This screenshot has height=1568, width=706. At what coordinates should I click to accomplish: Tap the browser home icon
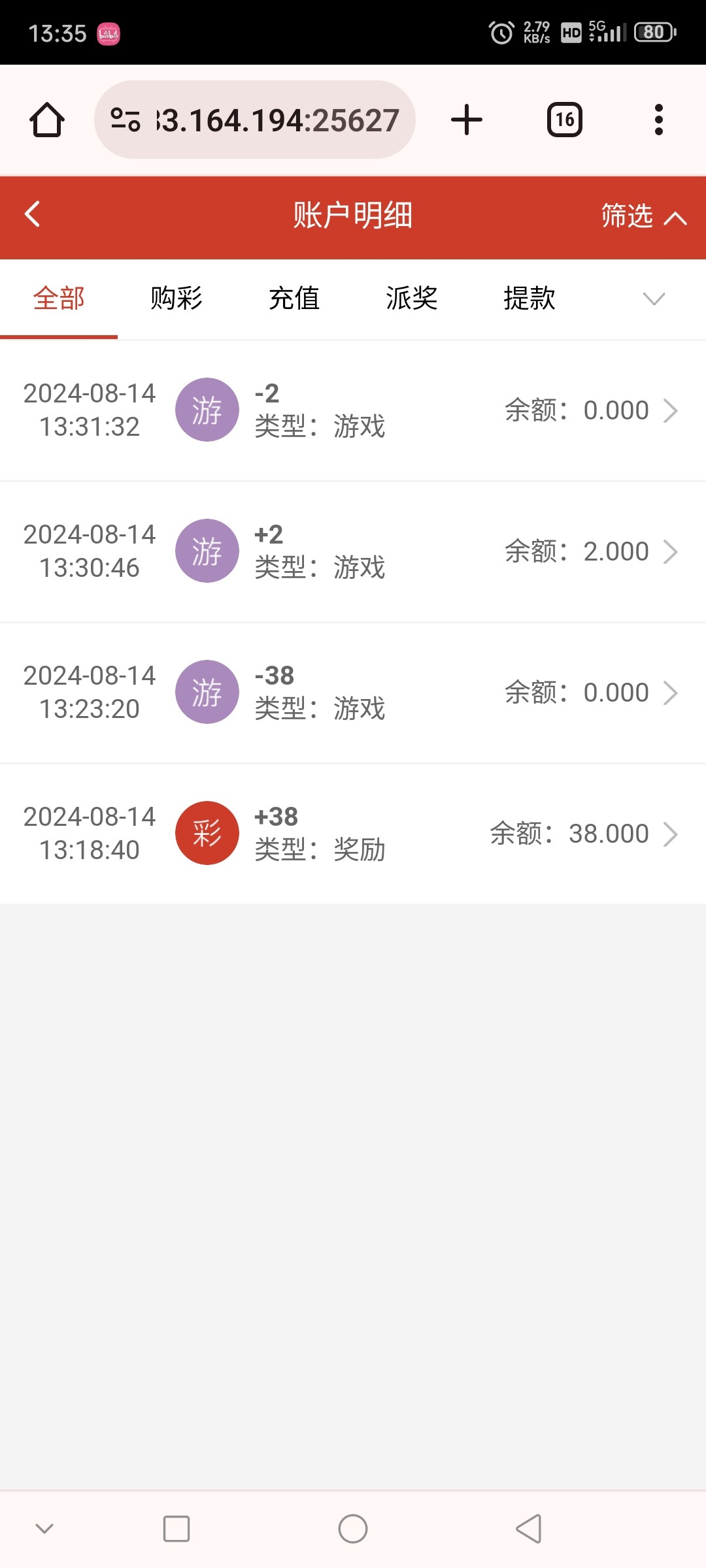pos(47,120)
